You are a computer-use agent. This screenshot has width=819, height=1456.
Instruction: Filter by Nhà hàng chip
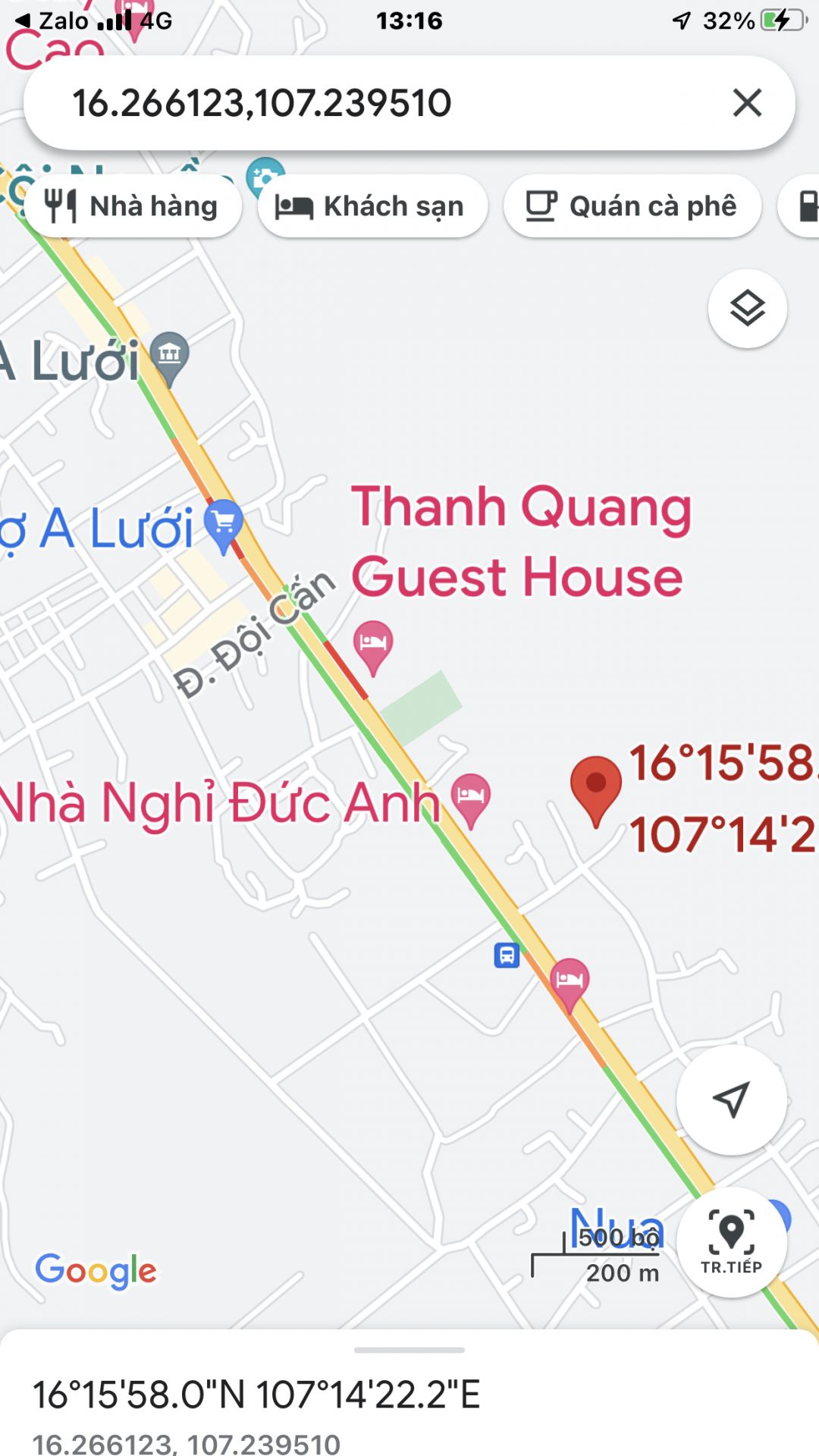point(133,206)
